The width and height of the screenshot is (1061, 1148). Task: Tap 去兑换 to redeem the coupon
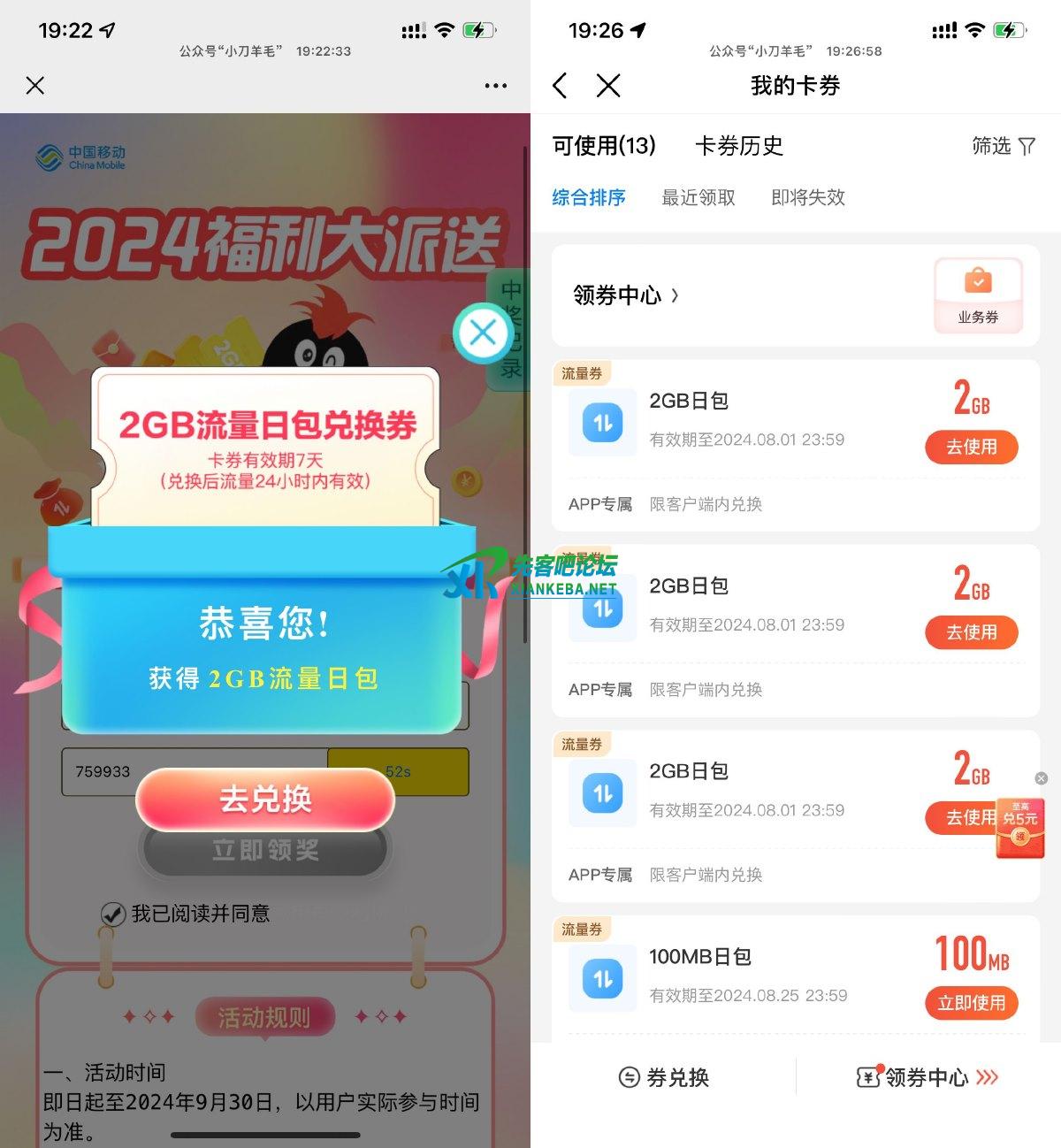pyautogui.click(x=265, y=799)
